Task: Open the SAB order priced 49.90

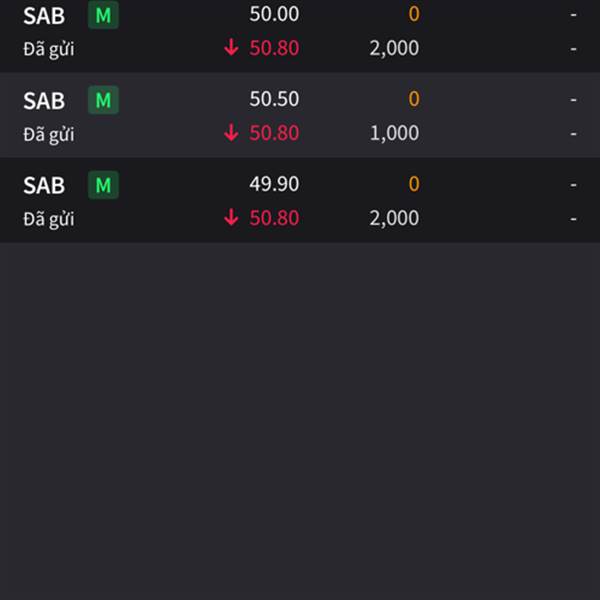Action: pyautogui.click(x=300, y=201)
